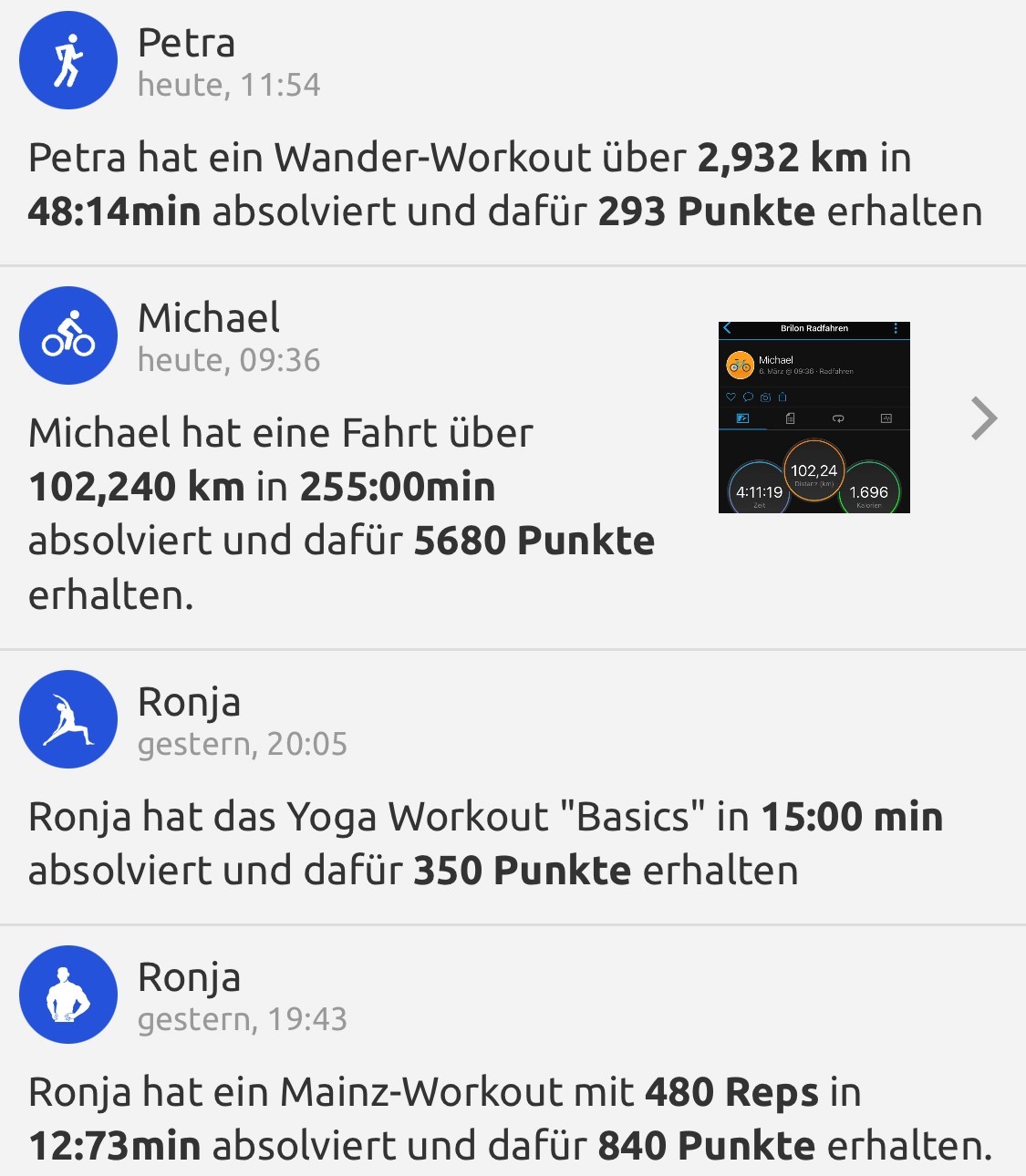
Task: Click the orange Distanz ring showing 102,24
Action: 814,472
